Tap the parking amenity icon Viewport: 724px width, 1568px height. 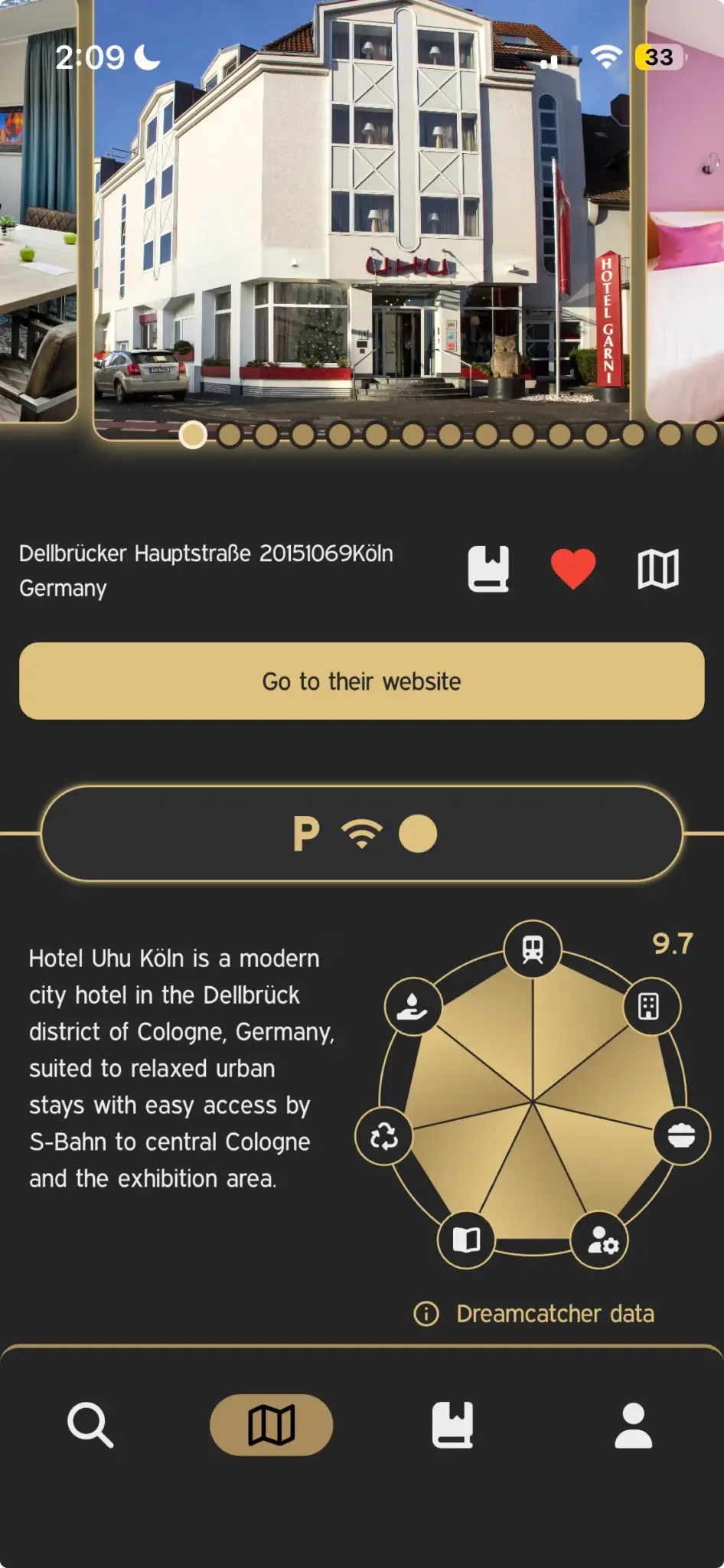[x=306, y=834]
